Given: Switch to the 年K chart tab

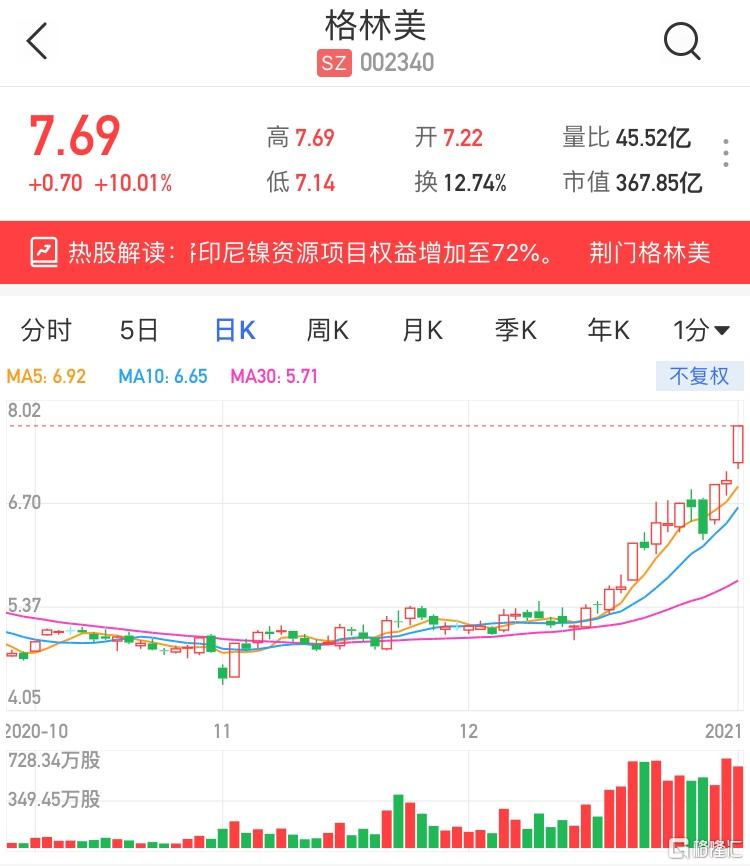Looking at the screenshot, I should (x=609, y=330).
